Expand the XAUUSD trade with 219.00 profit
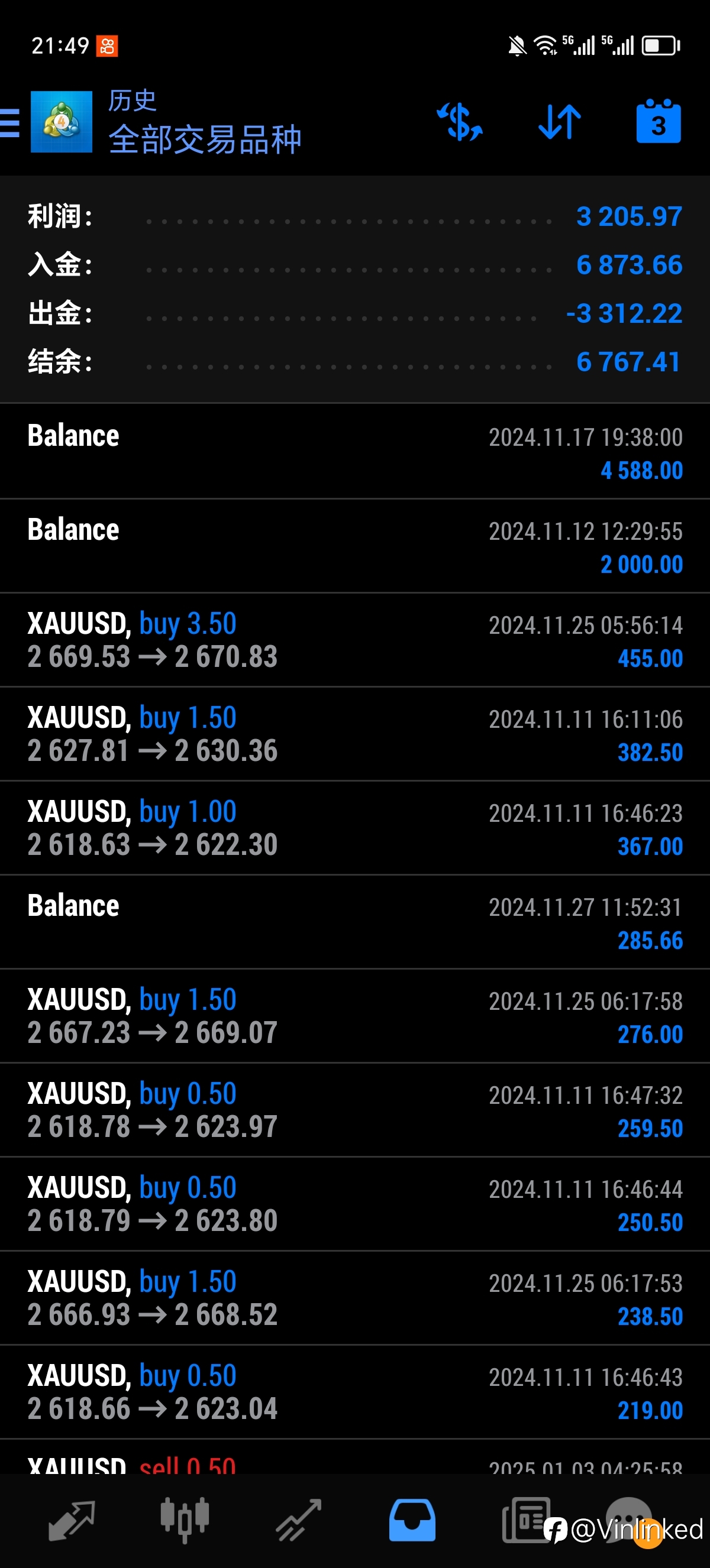Viewport: 710px width, 1568px height. pyautogui.click(x=355, y=1392)
